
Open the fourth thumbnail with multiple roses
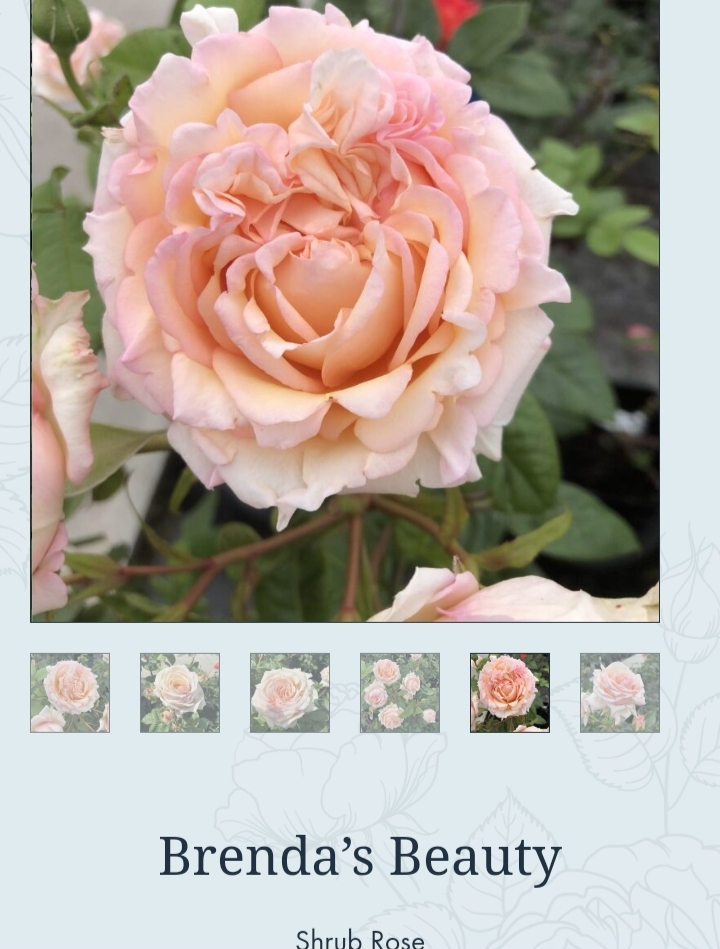click(x=400, y=693)
